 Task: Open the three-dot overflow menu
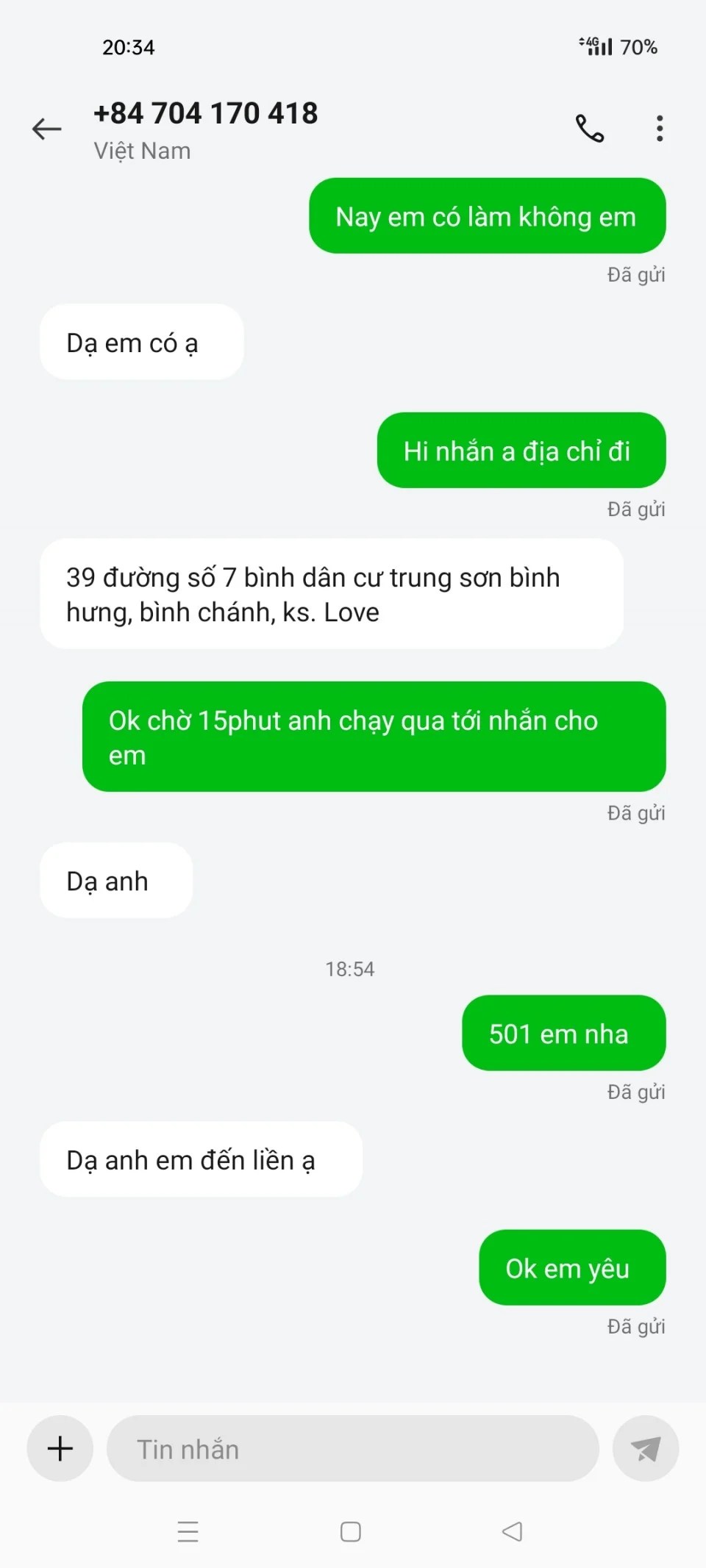660,129
